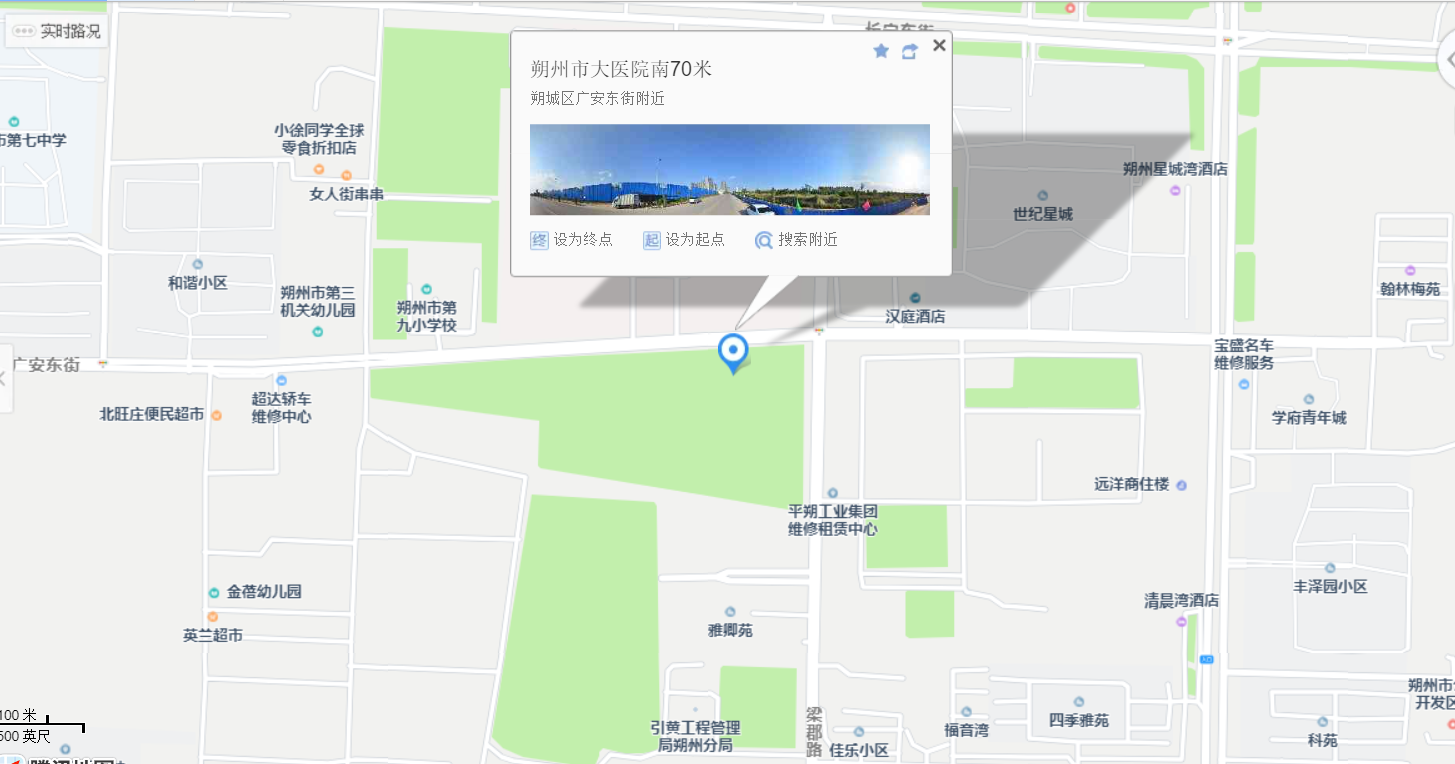Tap 设为终点 to set as destination
This screenshot has height=764, width=1455.
(572, 240)
